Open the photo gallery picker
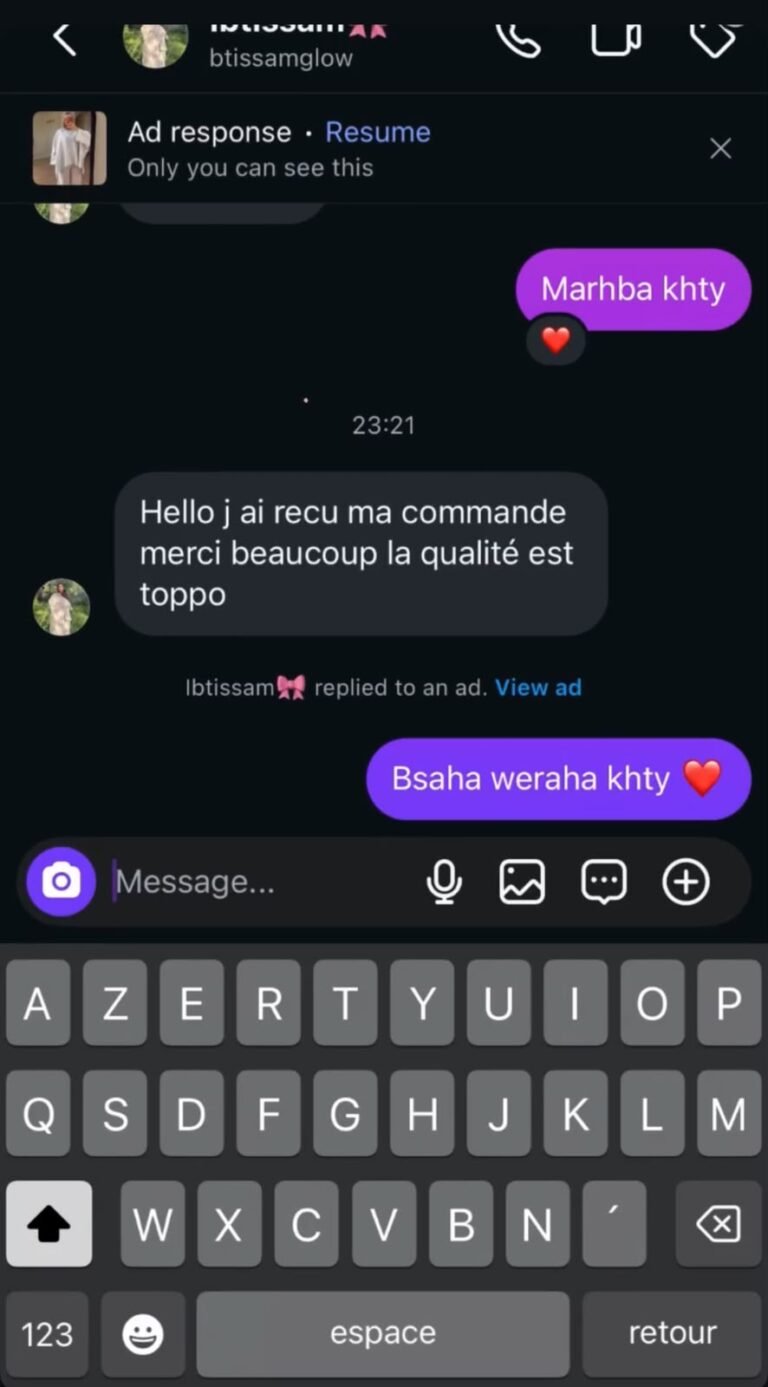The image size is (768, 1387). point(522,881)
